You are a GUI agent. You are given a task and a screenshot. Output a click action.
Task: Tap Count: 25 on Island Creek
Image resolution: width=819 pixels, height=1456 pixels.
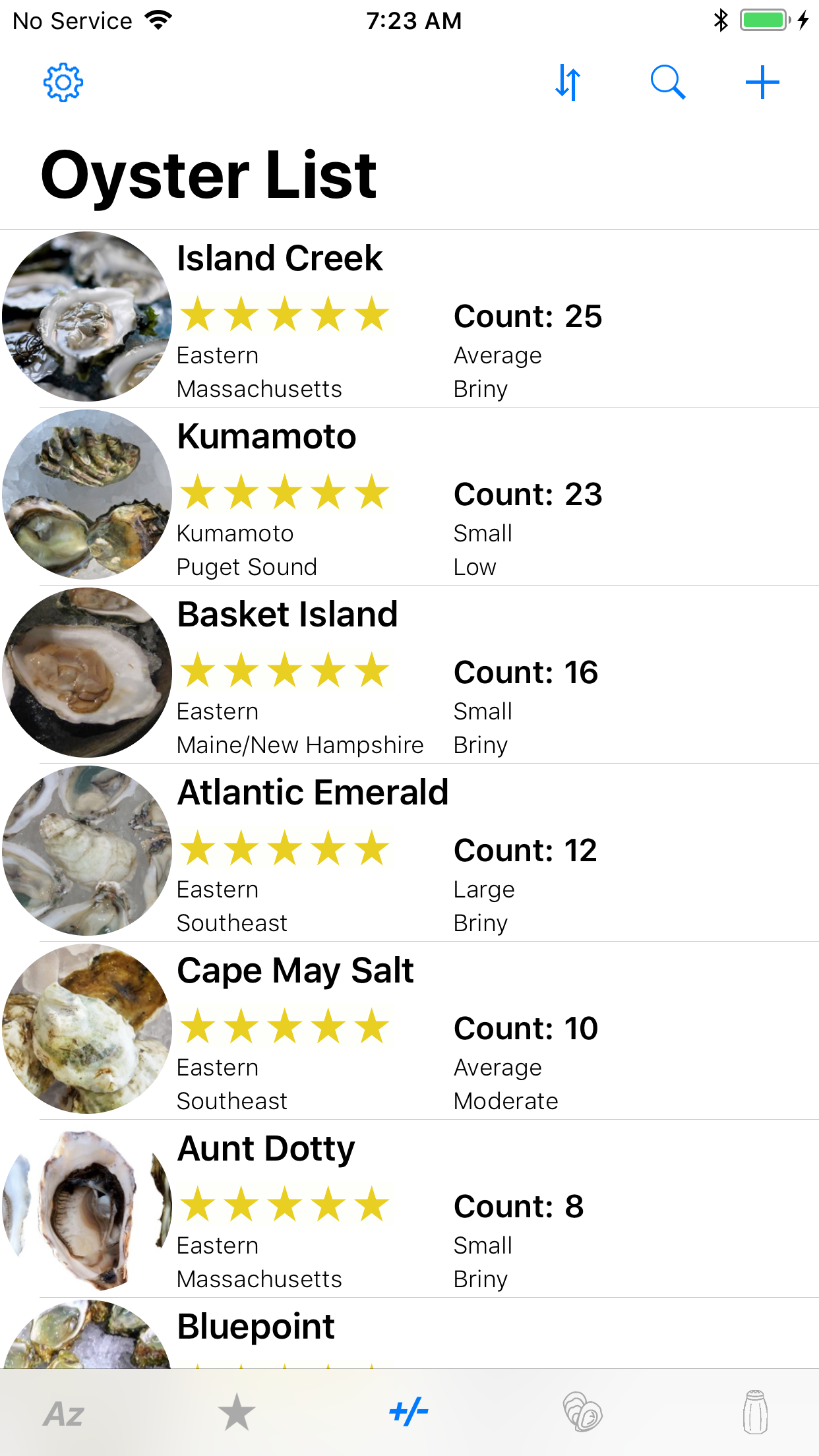coord(528,317)
